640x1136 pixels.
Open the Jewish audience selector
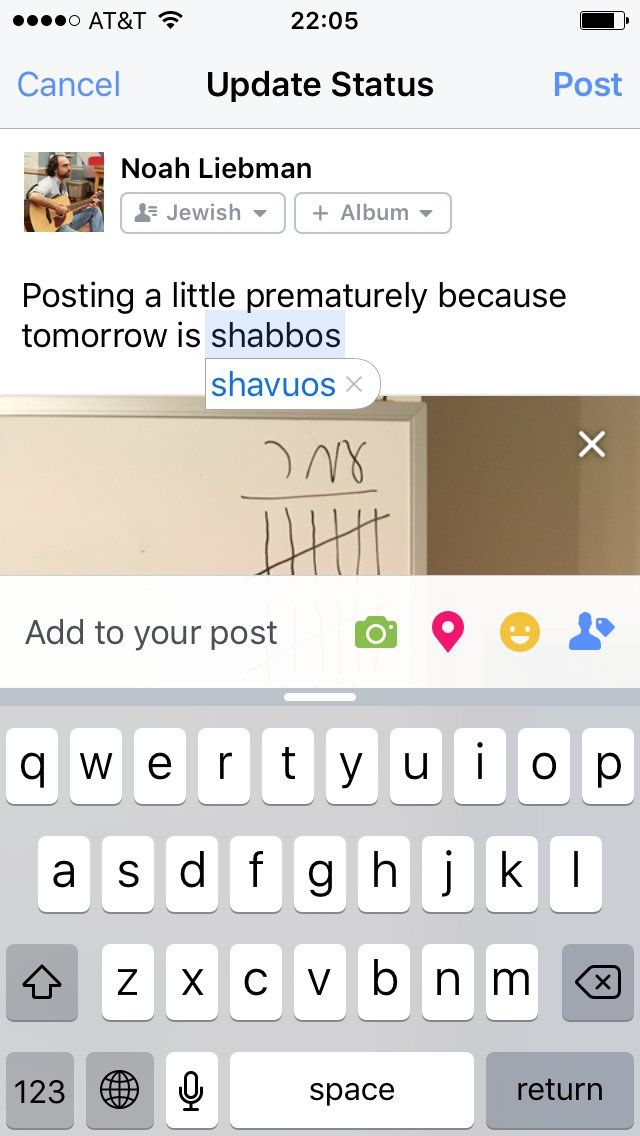click(x=203, y=213)
